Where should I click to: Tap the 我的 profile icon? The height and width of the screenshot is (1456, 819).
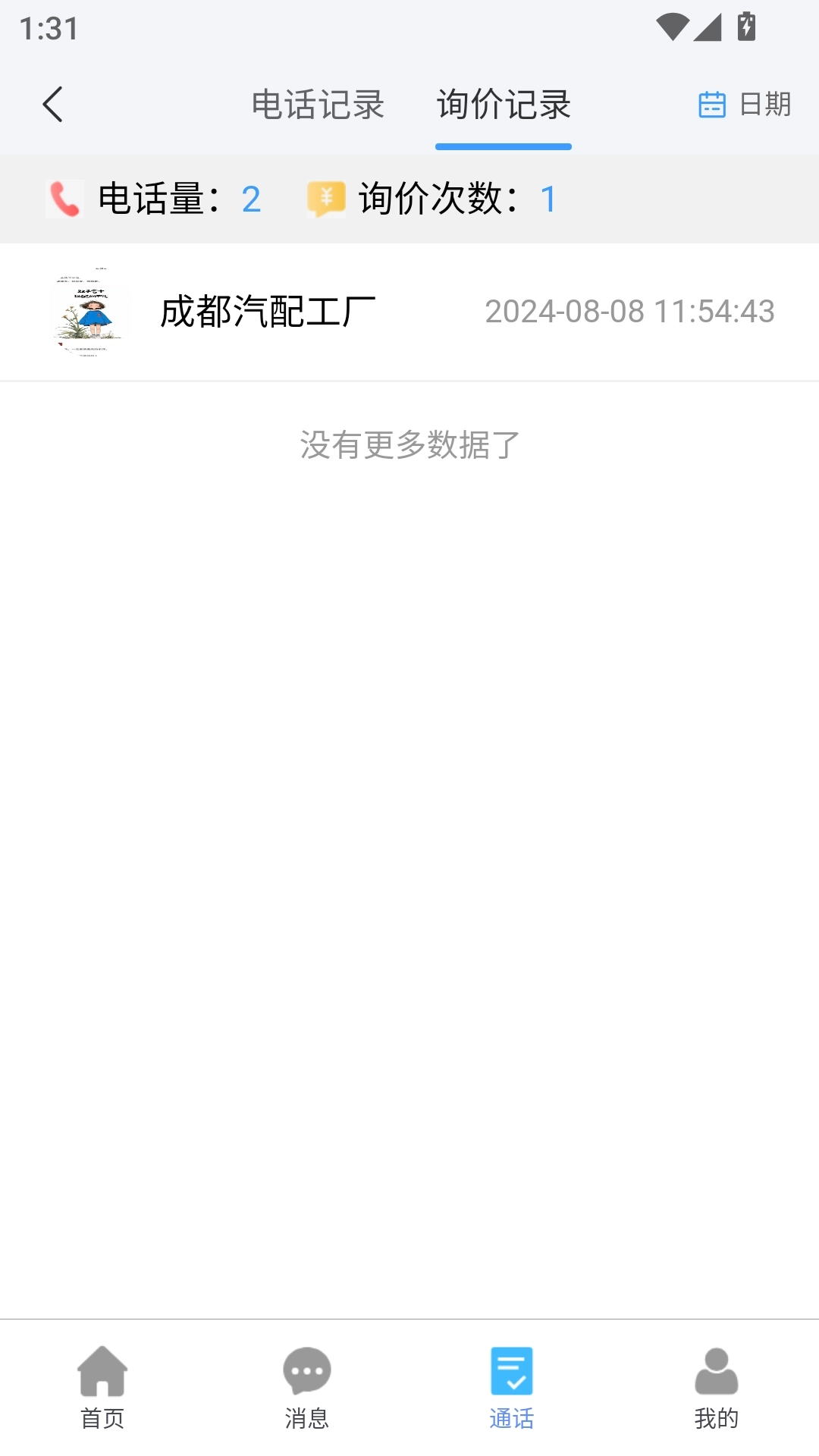pos(717,1370)
